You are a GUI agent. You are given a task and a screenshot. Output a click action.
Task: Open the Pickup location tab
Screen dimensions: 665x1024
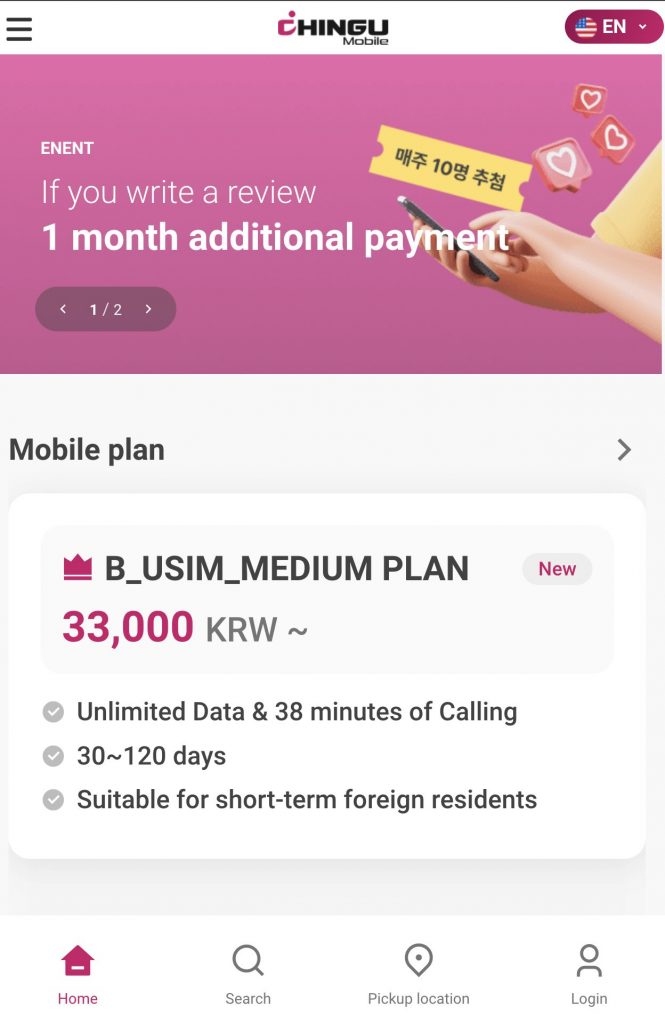pos(418,975)
